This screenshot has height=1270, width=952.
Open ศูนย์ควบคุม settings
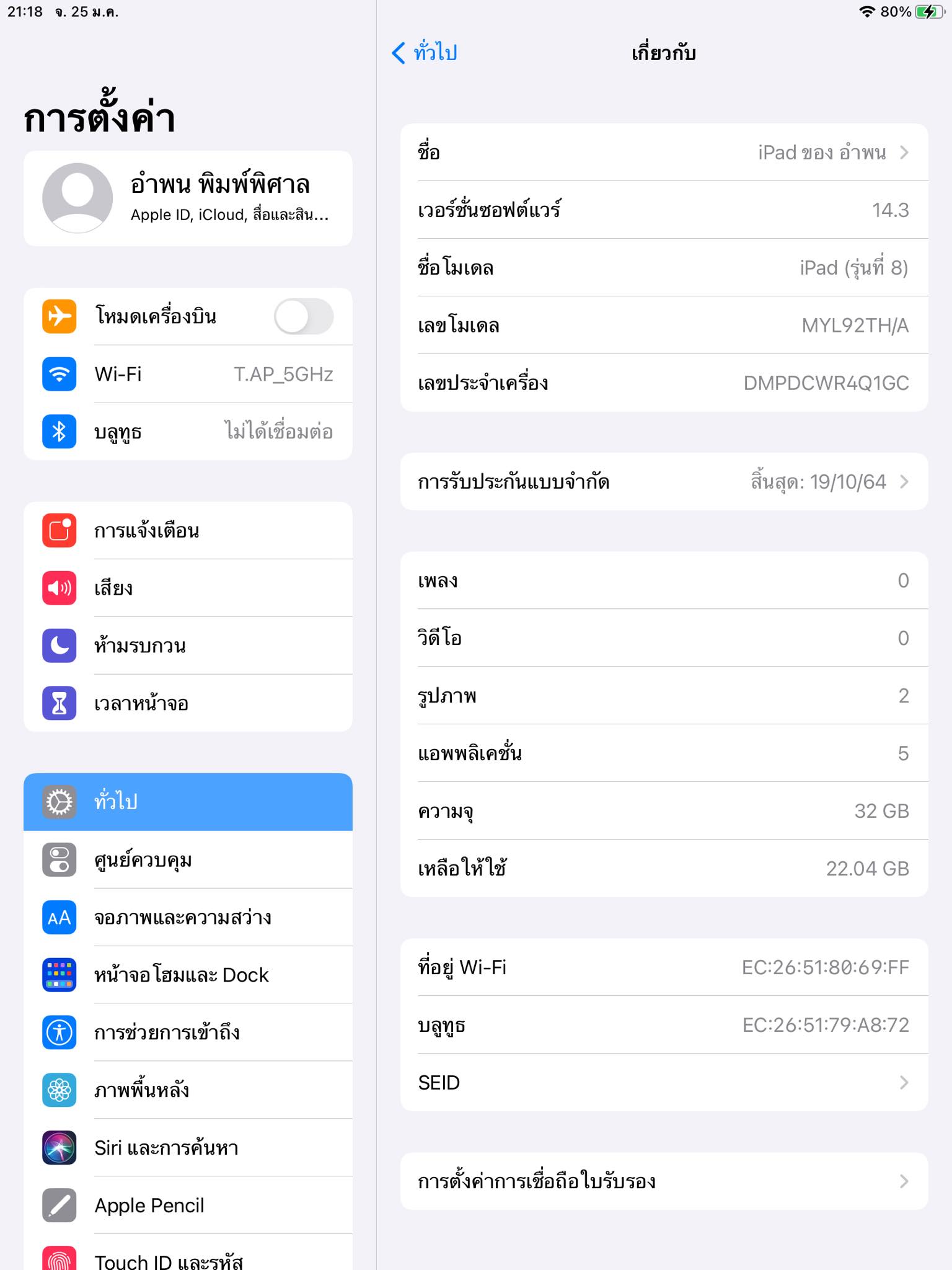coord(188,859)
